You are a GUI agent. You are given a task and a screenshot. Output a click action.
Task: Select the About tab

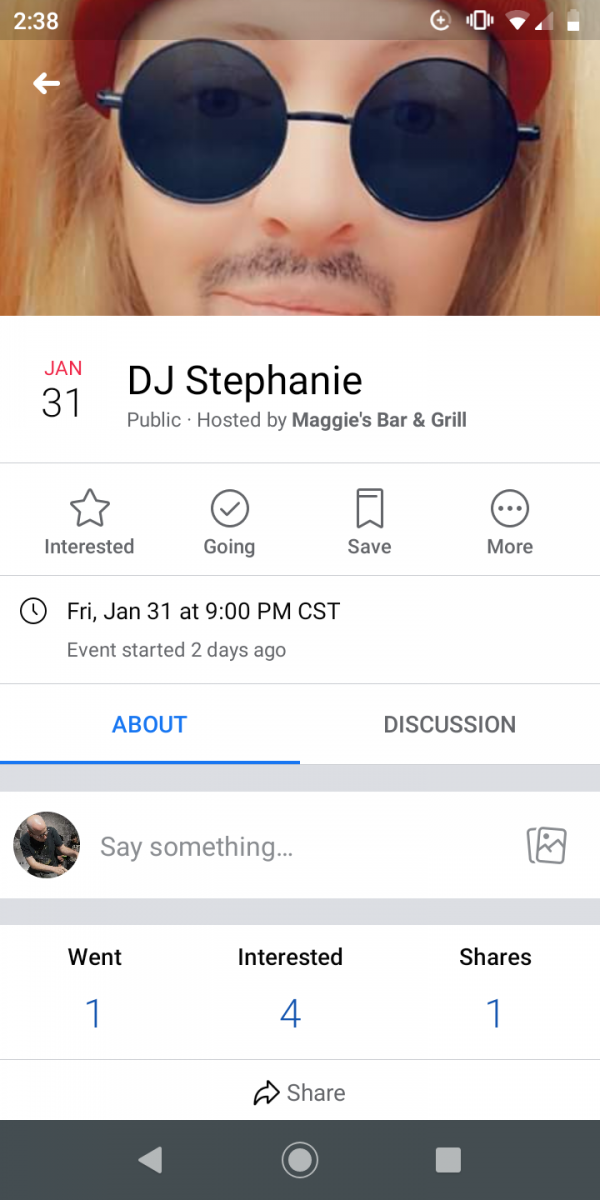[x=150, y=725]
